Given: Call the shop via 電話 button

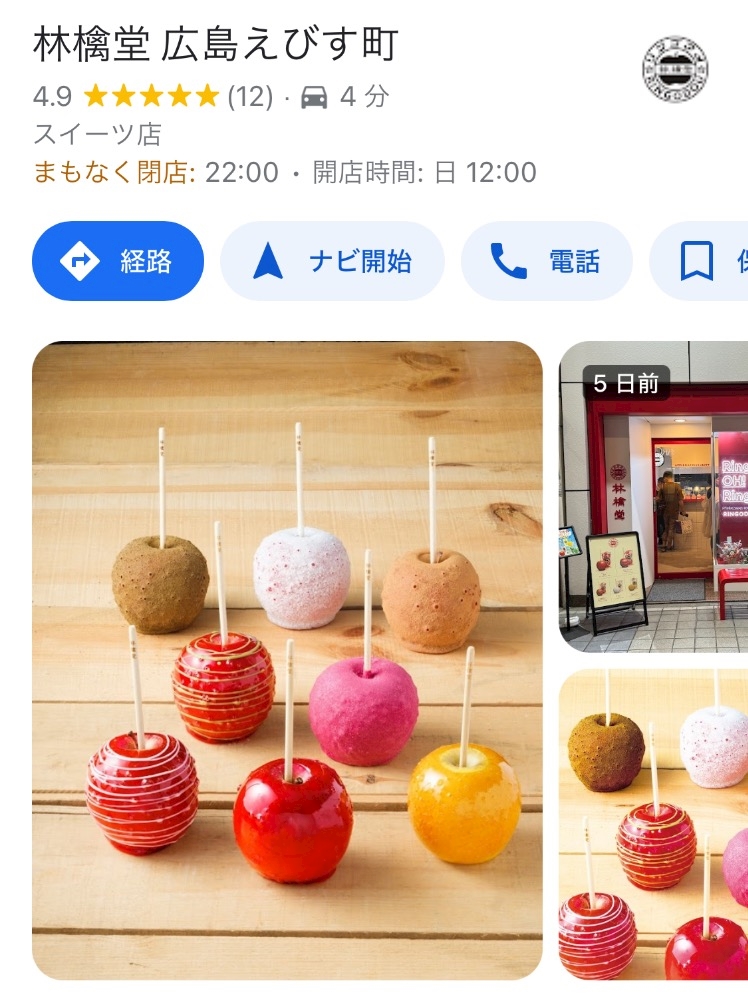Looking at the screenshot, I should point(546,261).
